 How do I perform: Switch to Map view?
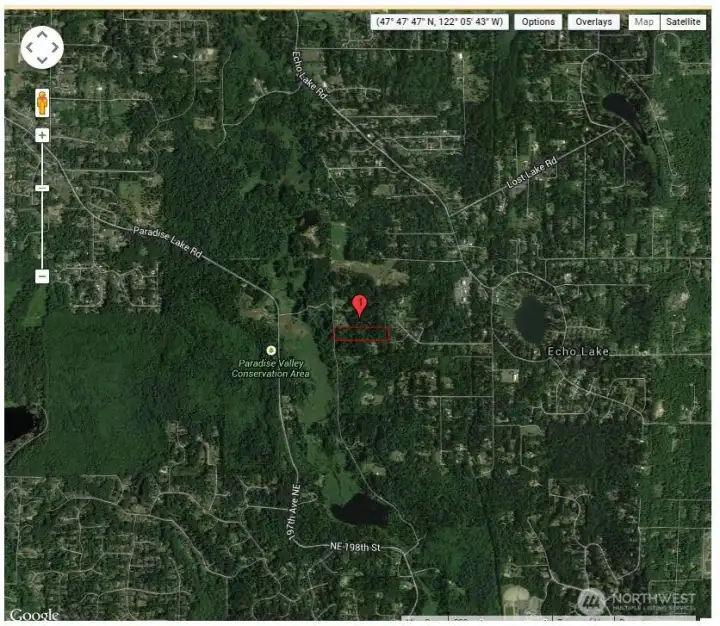click(645, 22)
